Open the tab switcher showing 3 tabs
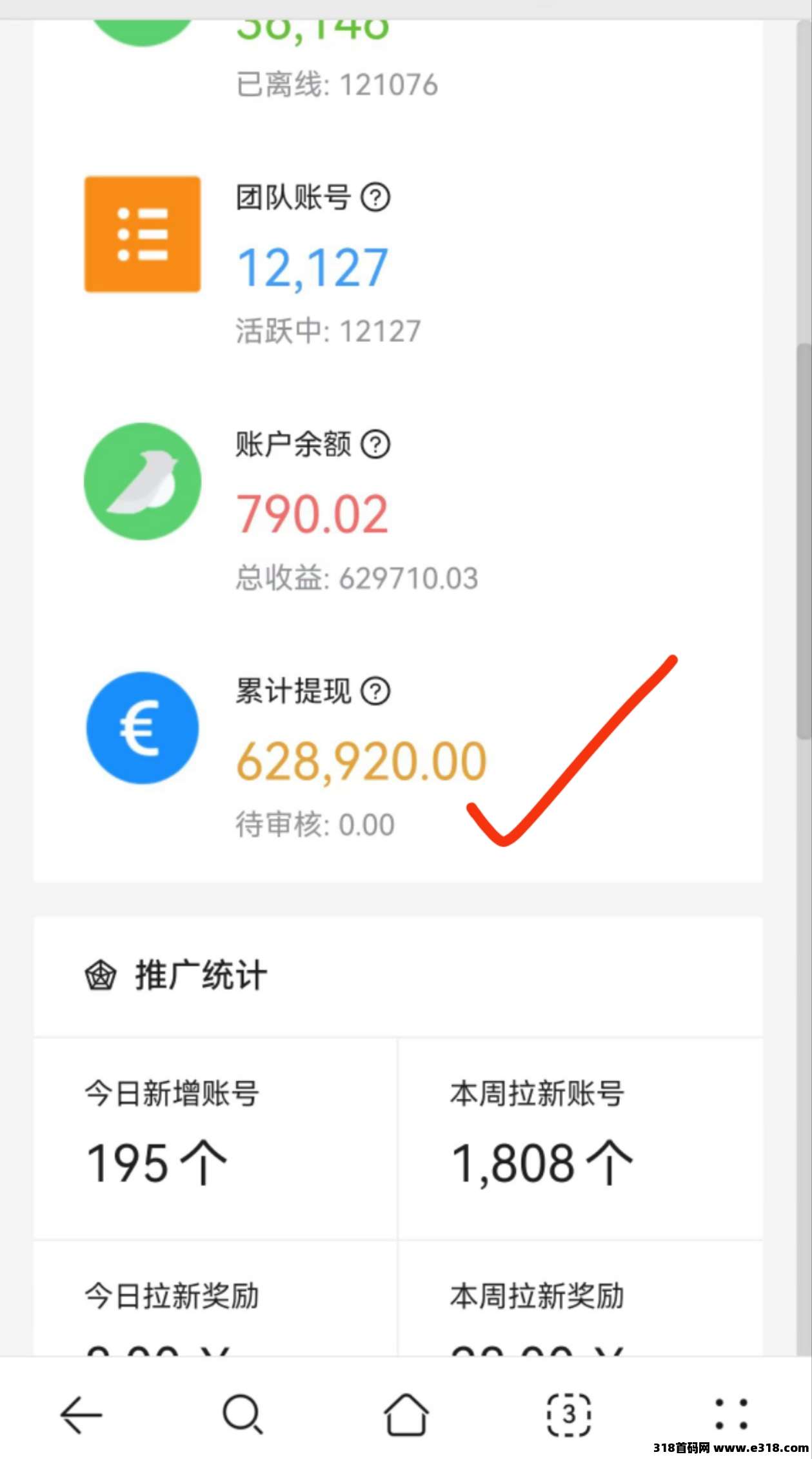Screen dimensions: 812x1459 tap(569, 1414)
